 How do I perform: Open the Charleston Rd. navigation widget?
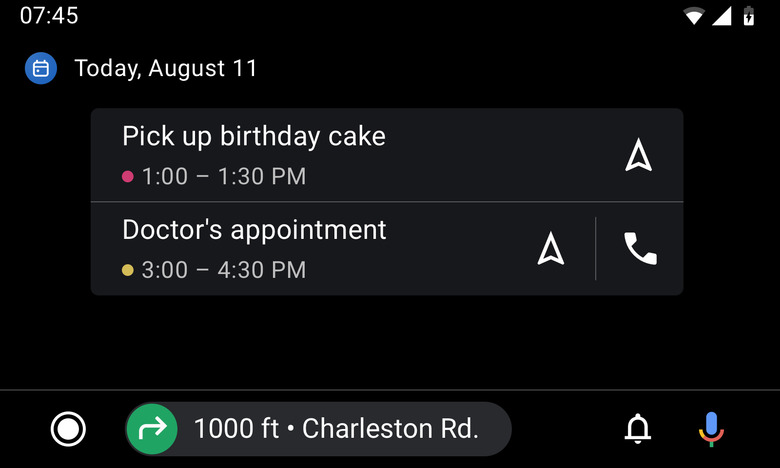coord(318,429)
